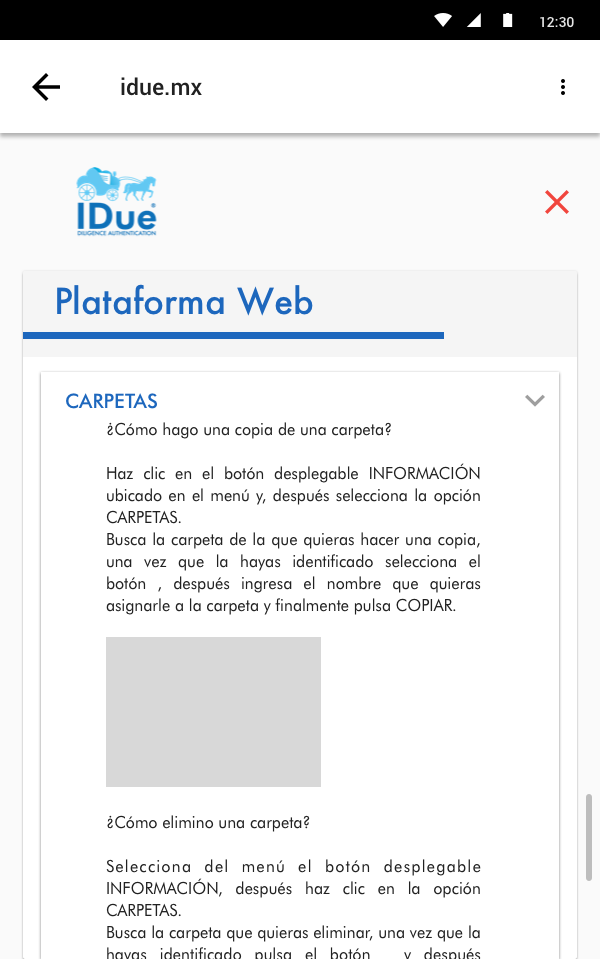Image resolution: width=600 pixels, height=959 pixels.
Task: Collapse the CARPETAS section chevron
Action: 535,401
